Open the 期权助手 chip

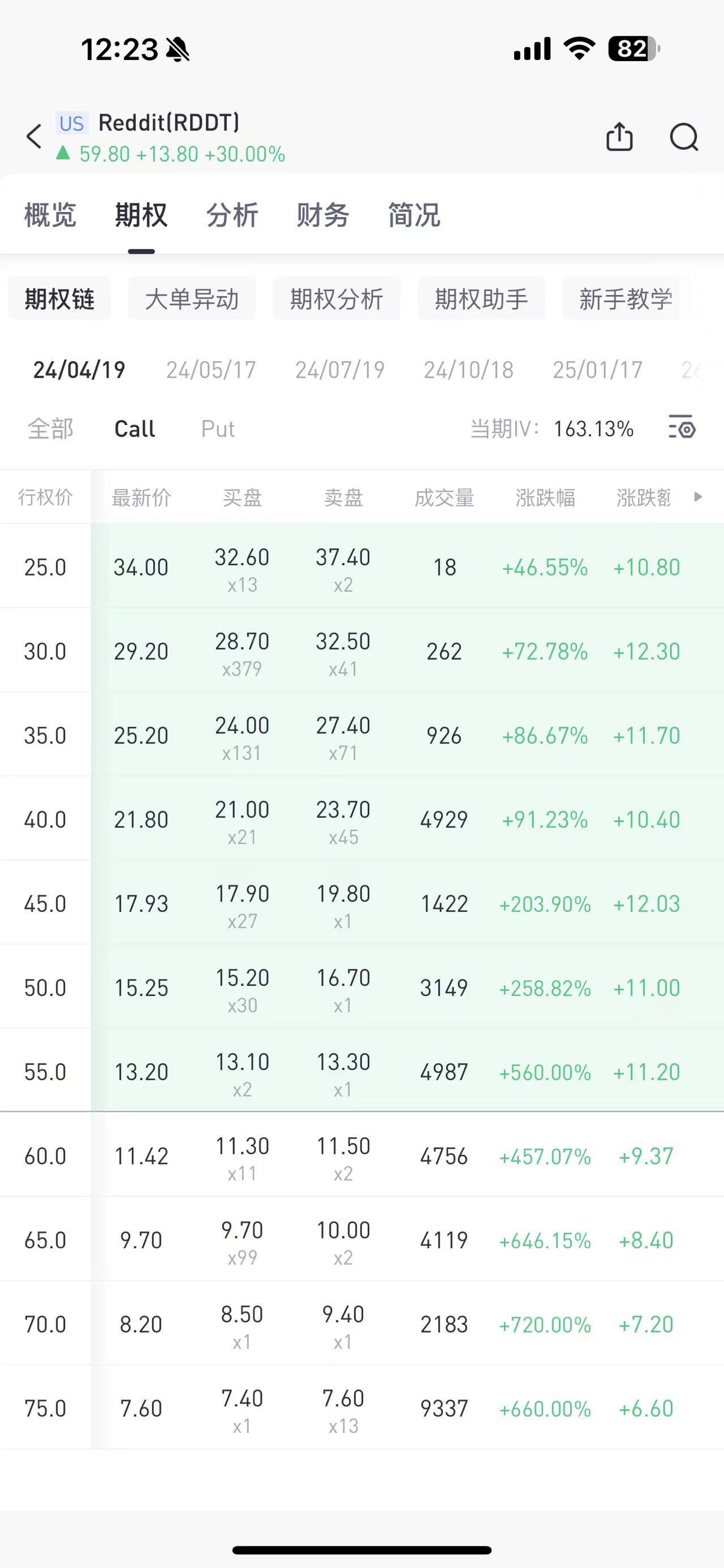tap(481, 299)
